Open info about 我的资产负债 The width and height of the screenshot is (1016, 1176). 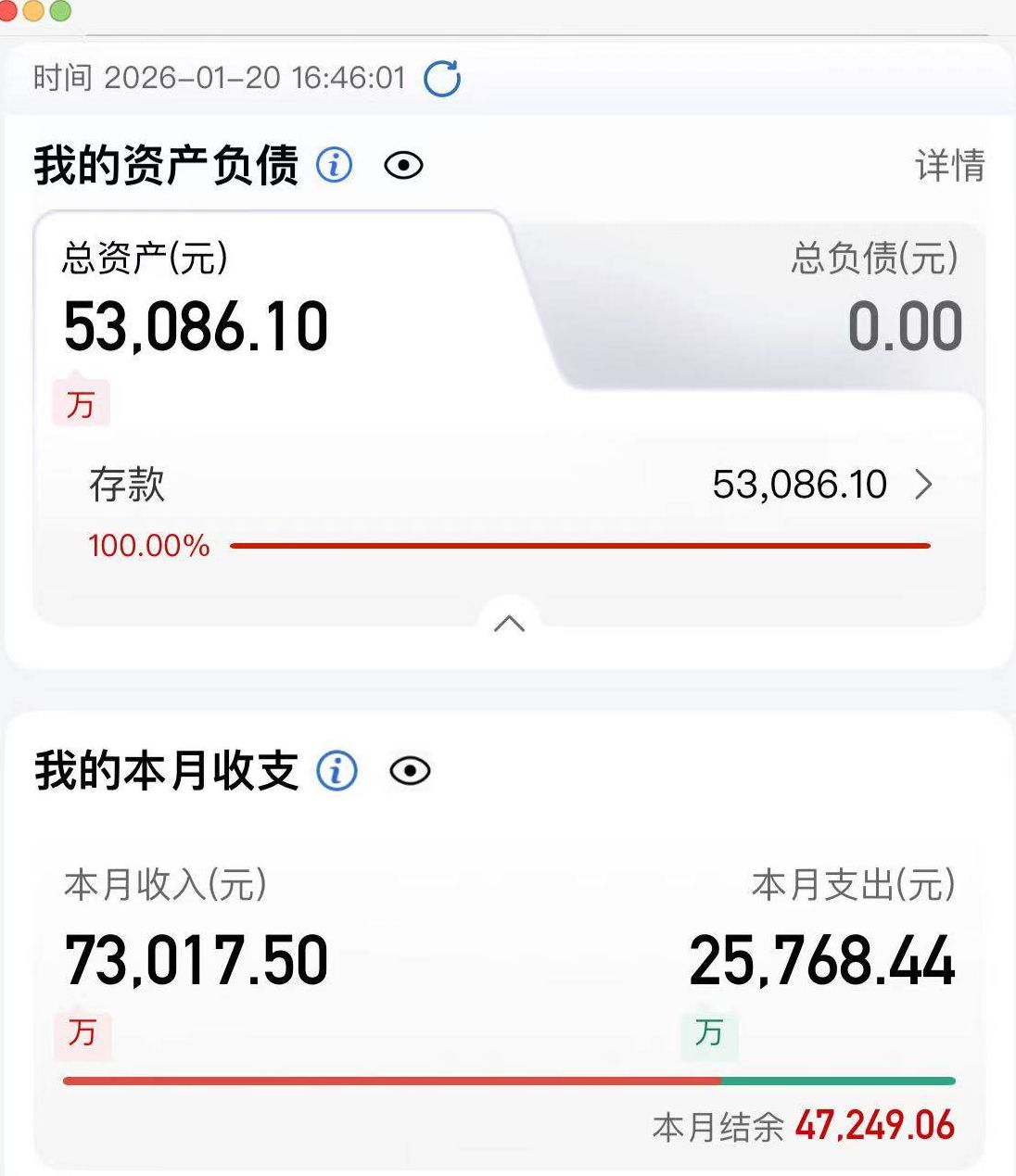coord(335,165)
